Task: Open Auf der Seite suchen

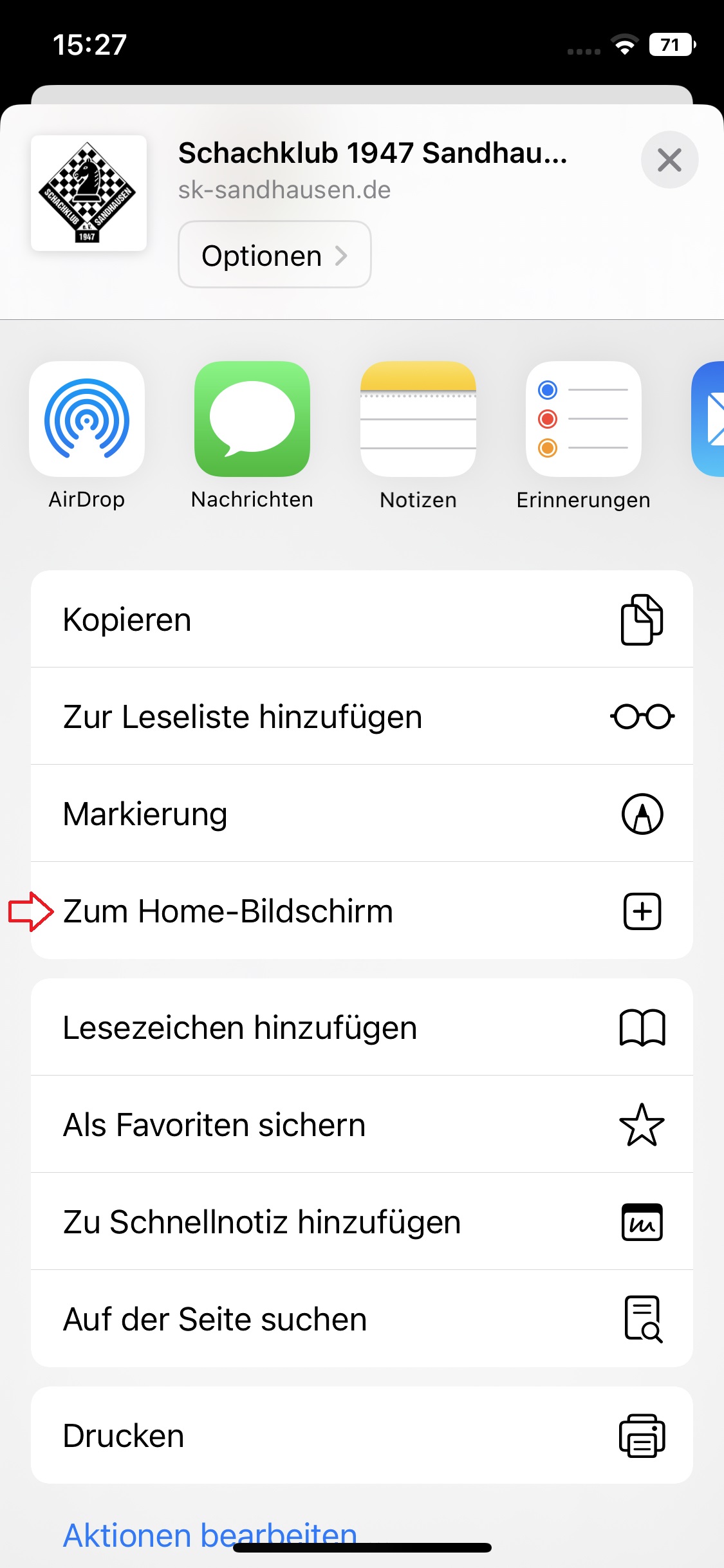Action: tap(362, 1319)
